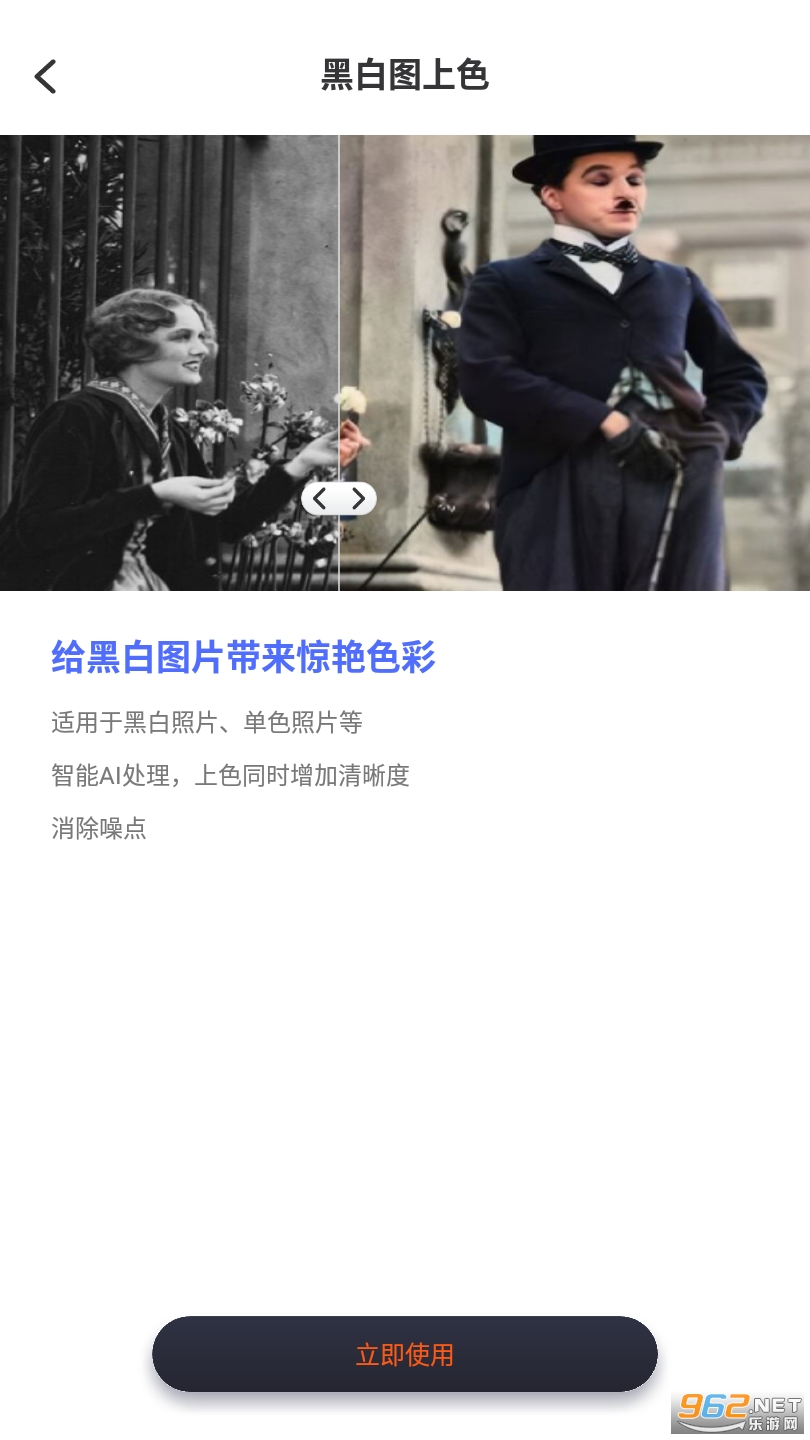The height and width of the screenshot is (1440, 810).
Task: Tap the 立即使用 button to start colorizing
Action: point(404,1354)
